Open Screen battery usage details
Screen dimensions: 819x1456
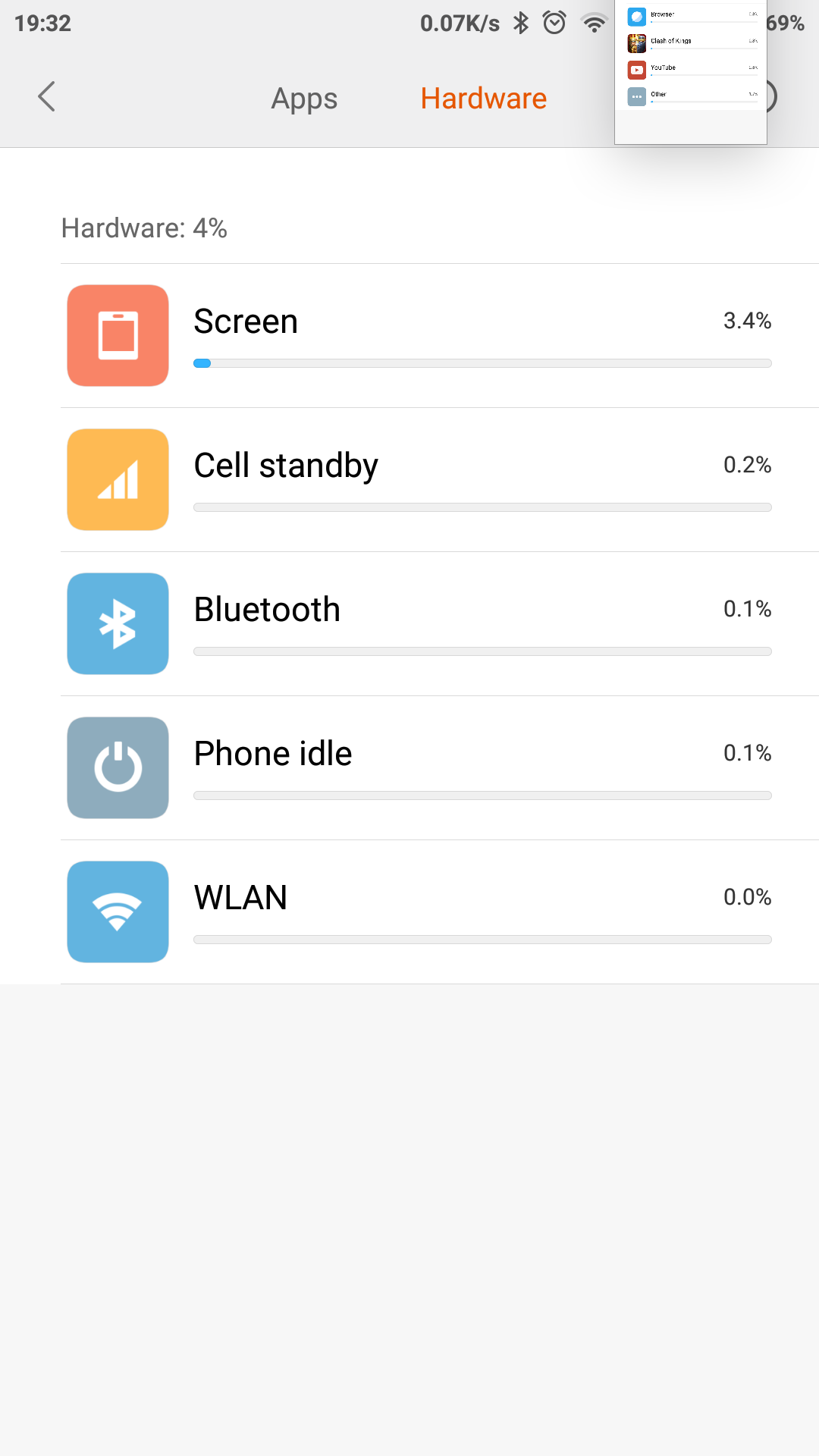point(440,336)
